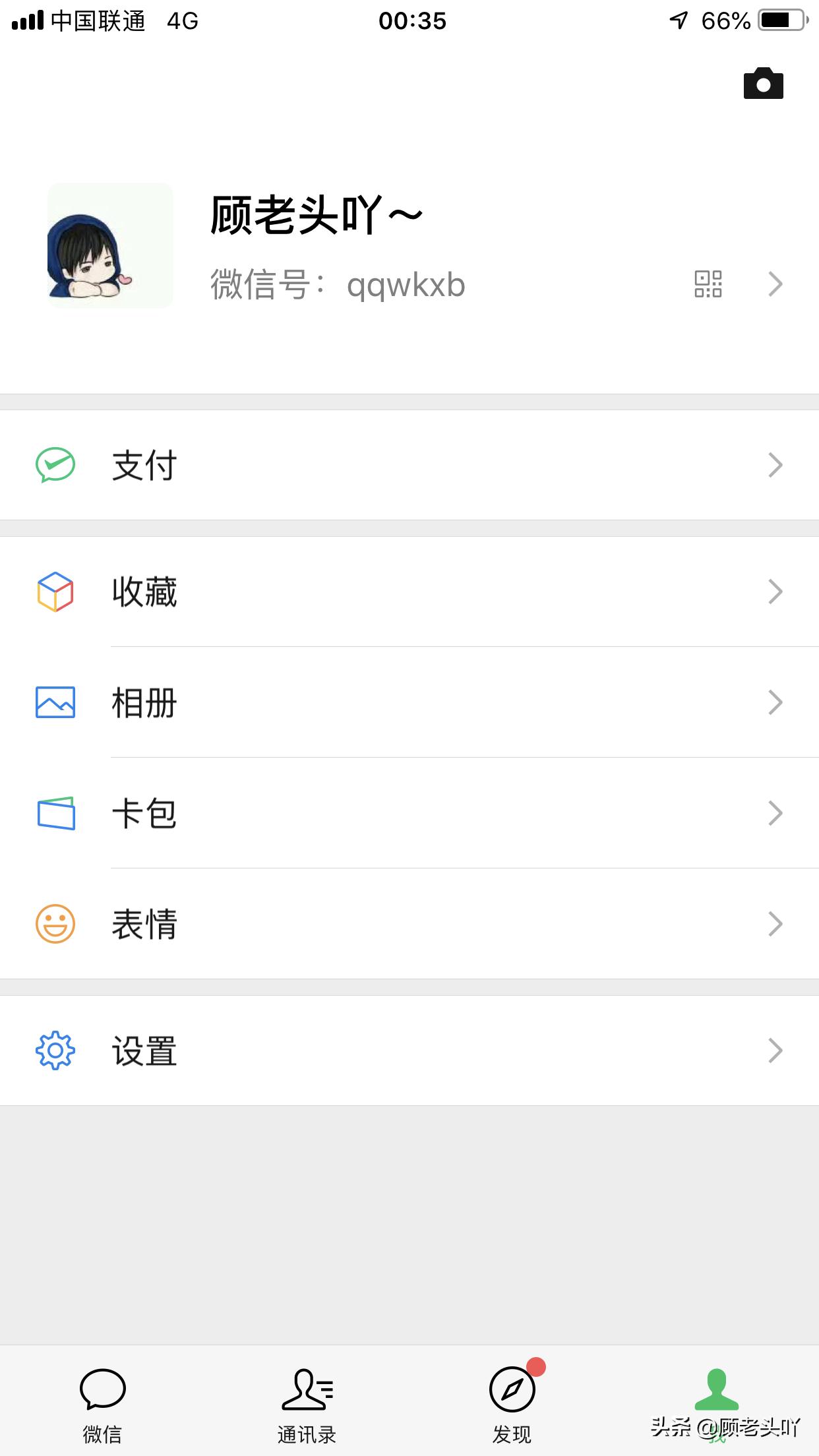The width and height of the screenshot is (819, 1456).
Task: Click the 支付 payment icon
Action: (55, 466)
